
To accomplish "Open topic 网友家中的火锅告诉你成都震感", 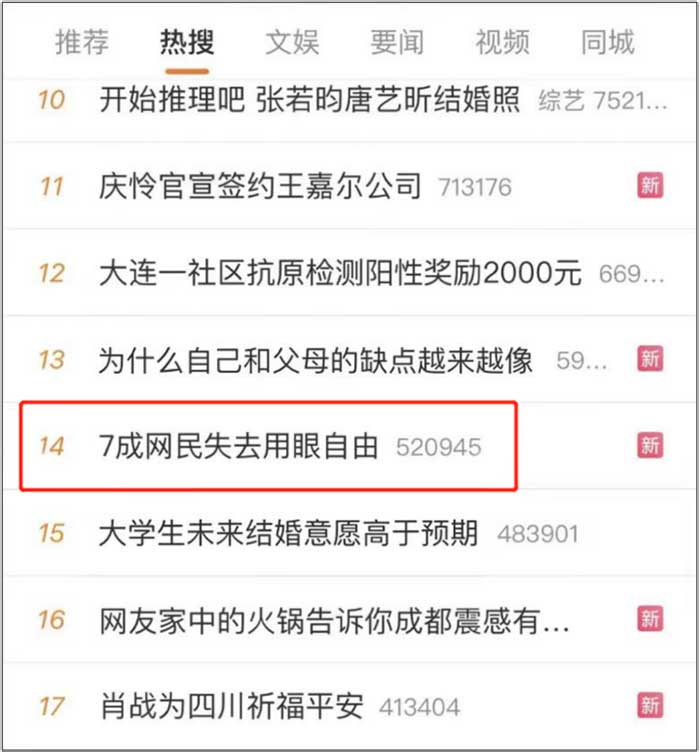I will click(x=334, y=620).
